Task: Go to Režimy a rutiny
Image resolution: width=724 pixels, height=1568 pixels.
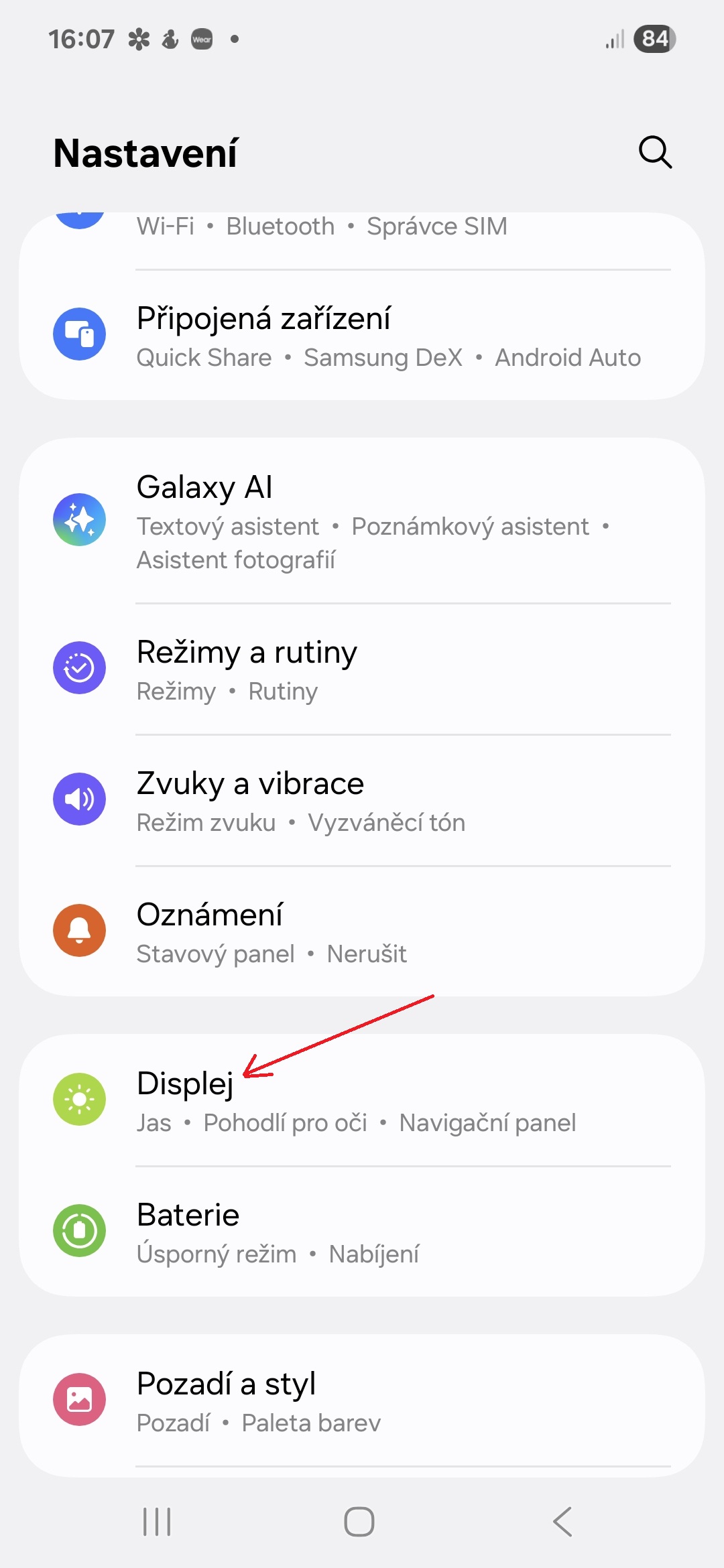Action: click(362, 669)
